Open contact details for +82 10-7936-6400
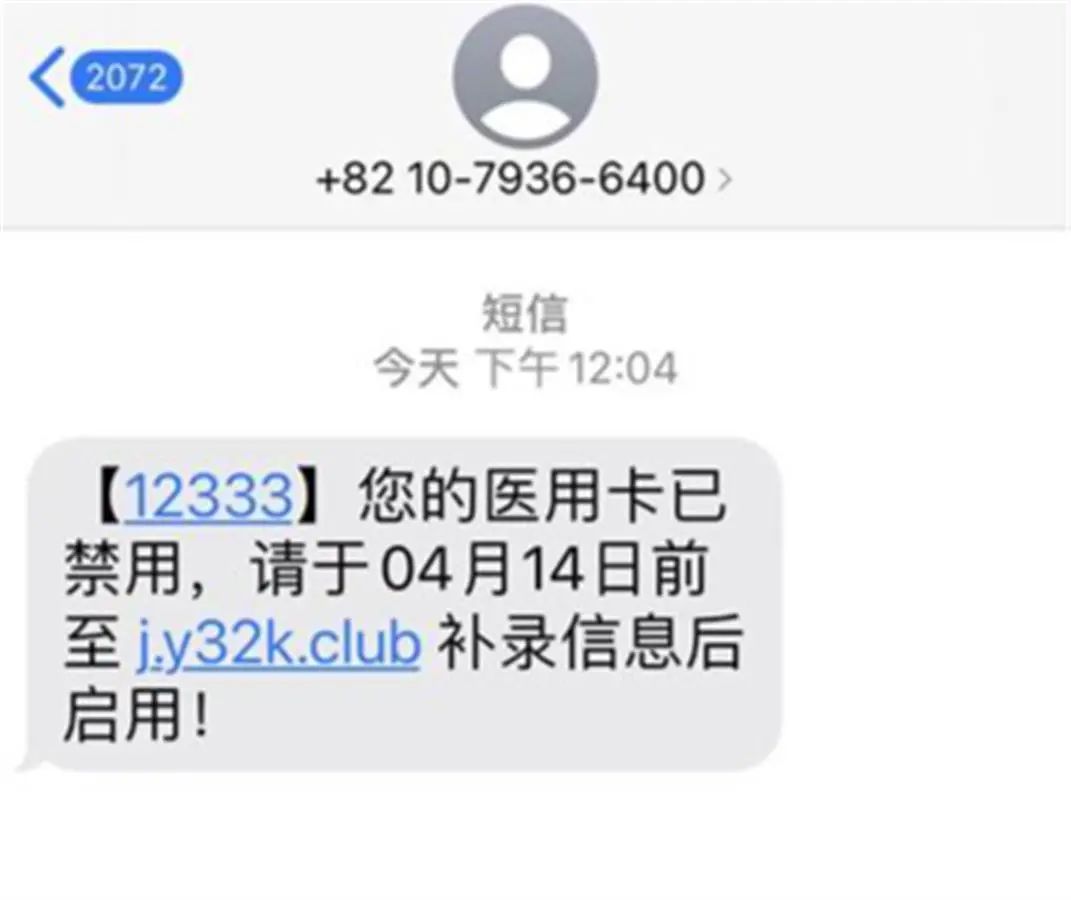 coord(524,179)
